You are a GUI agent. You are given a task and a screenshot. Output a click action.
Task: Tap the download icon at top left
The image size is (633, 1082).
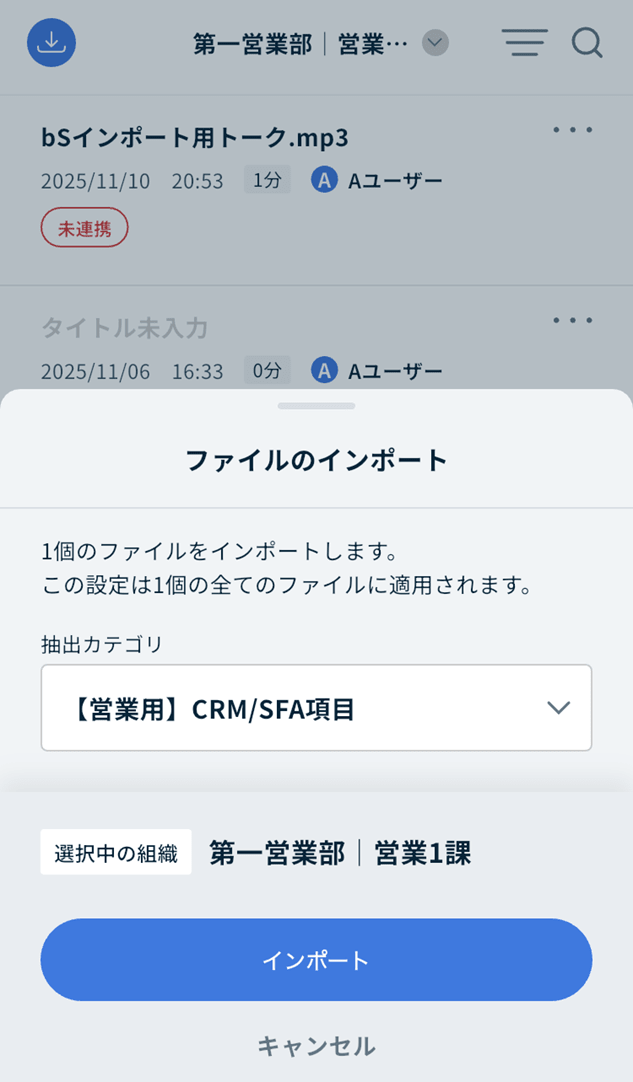pyautogui.click(x=52, y=43)
